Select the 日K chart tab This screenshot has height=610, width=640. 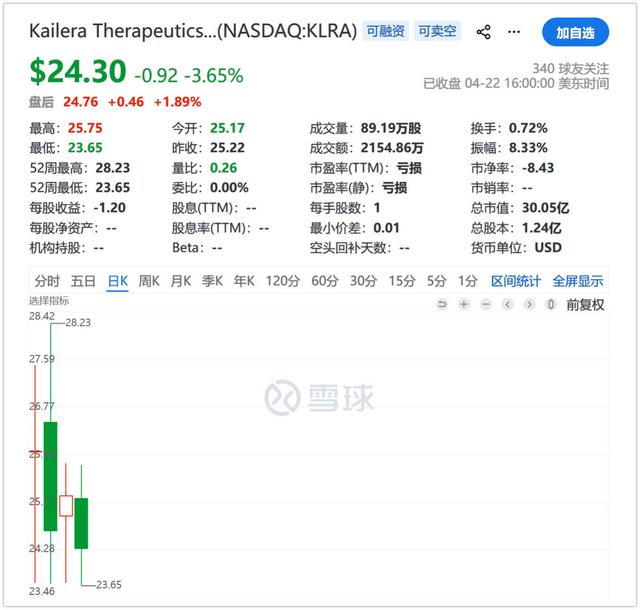tap(118, 281)
